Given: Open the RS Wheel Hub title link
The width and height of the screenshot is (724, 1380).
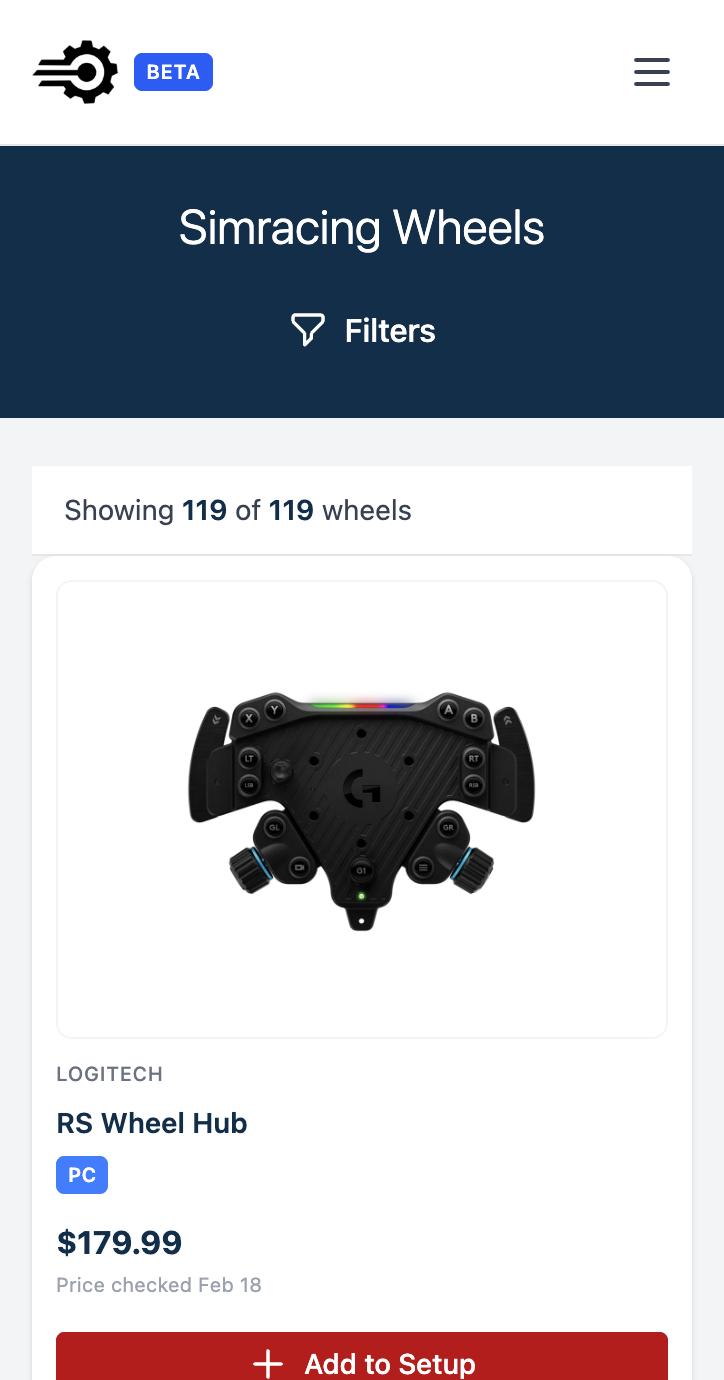Looking at the screenshot, I should 152,1123.
